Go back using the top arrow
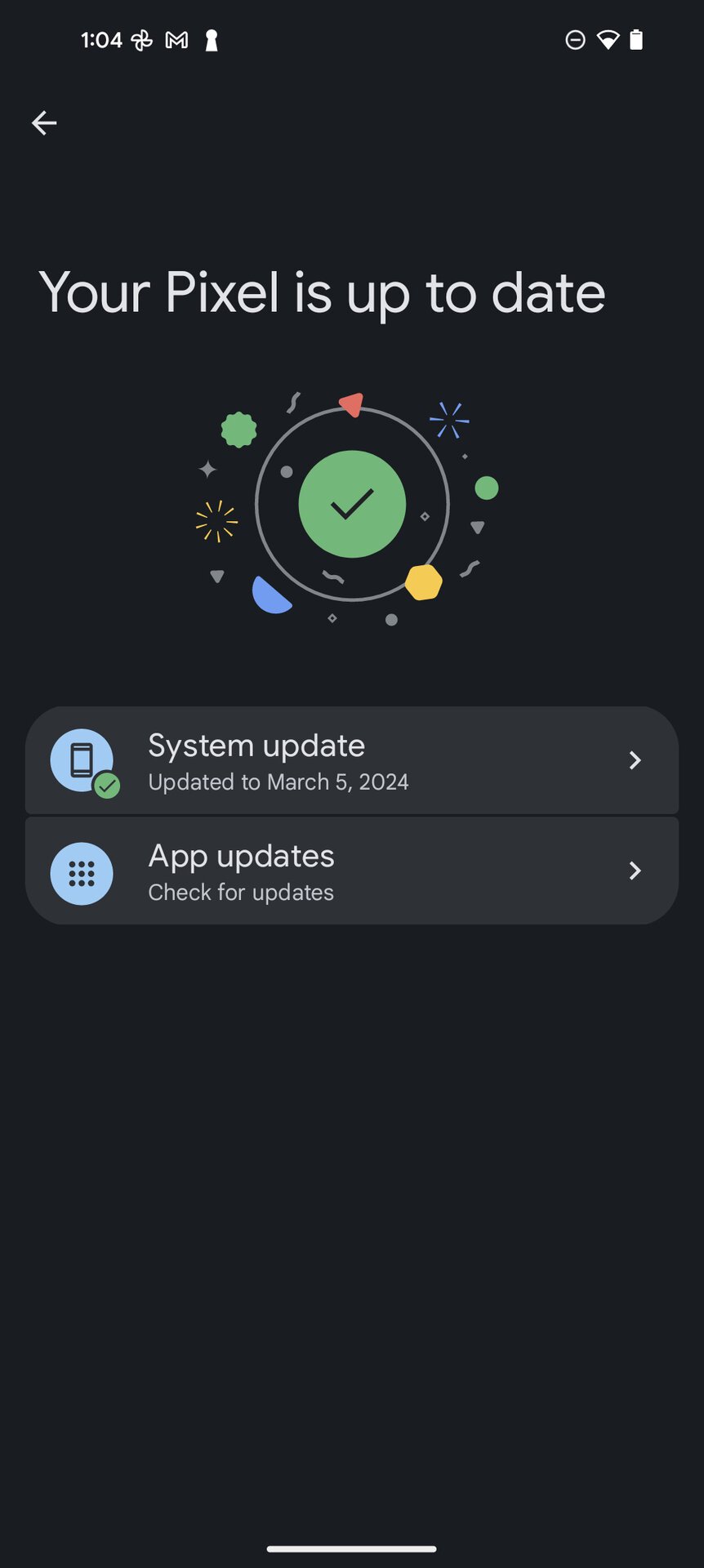 coord(44,123)
